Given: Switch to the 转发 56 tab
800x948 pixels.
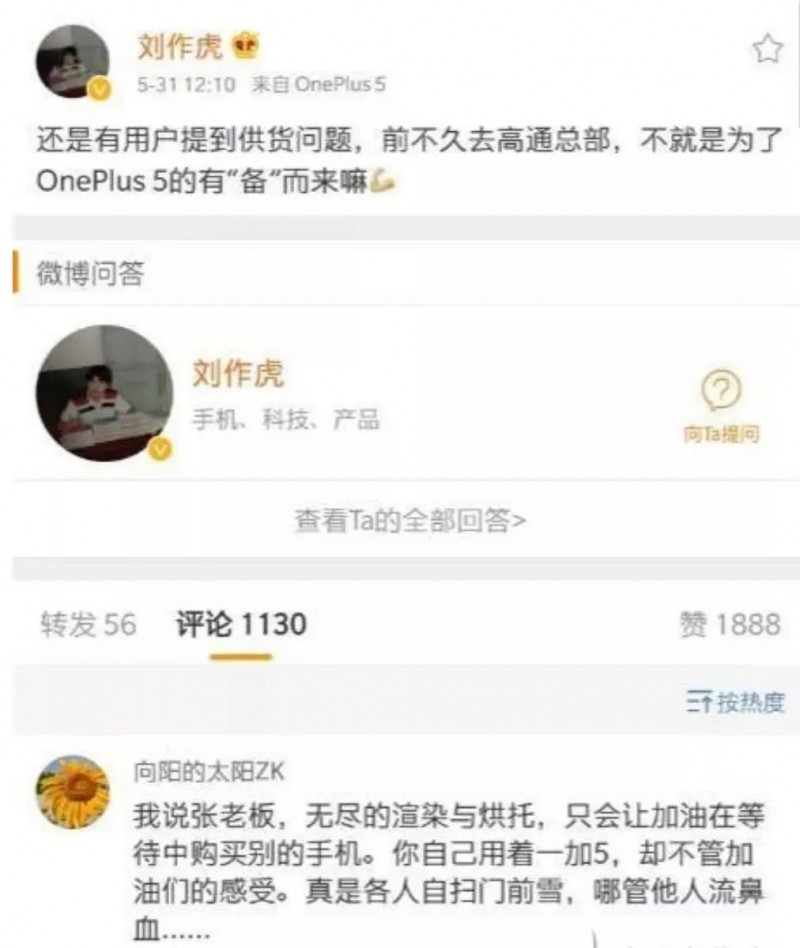Looking at the screenshot, I should [87, 625].
